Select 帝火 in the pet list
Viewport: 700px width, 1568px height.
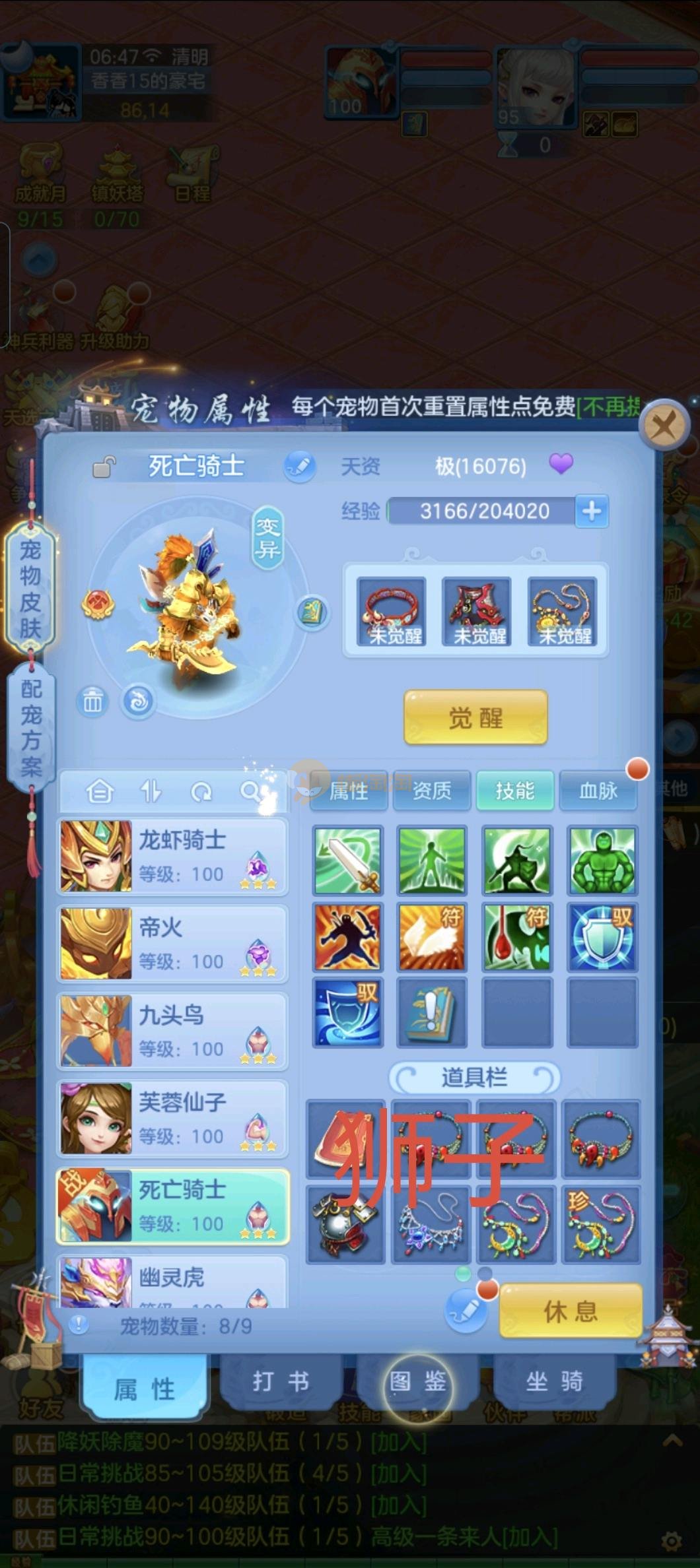pos(172,944)
